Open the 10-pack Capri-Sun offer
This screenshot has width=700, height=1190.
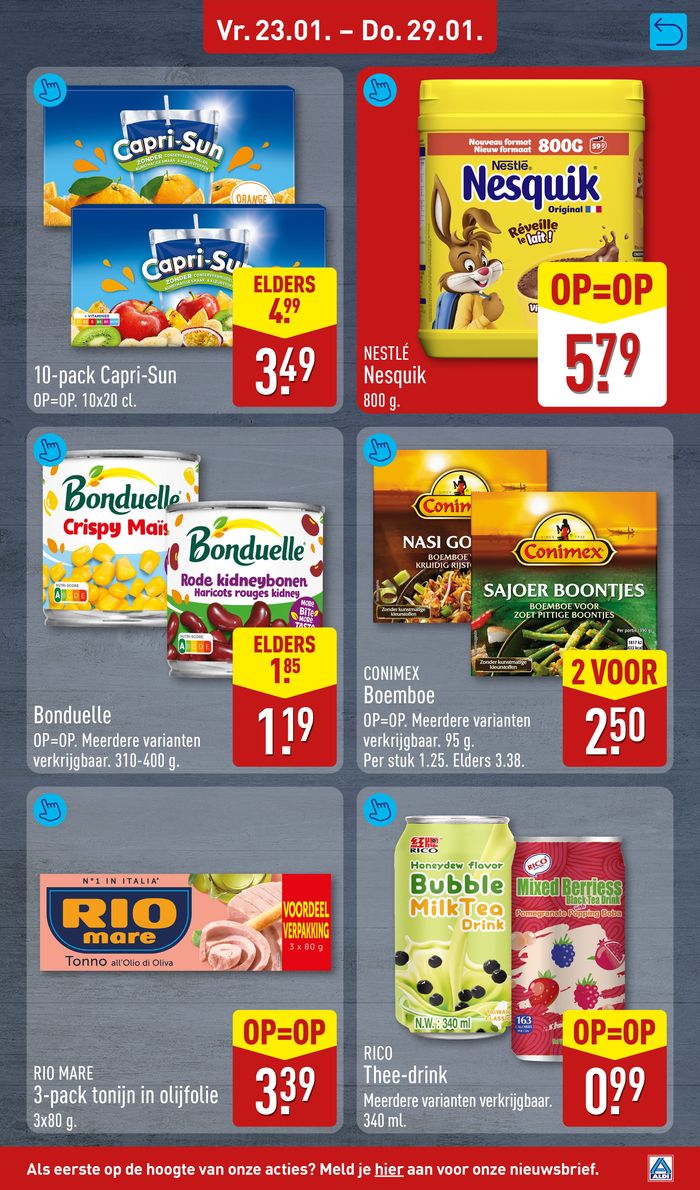click(185, 240)
